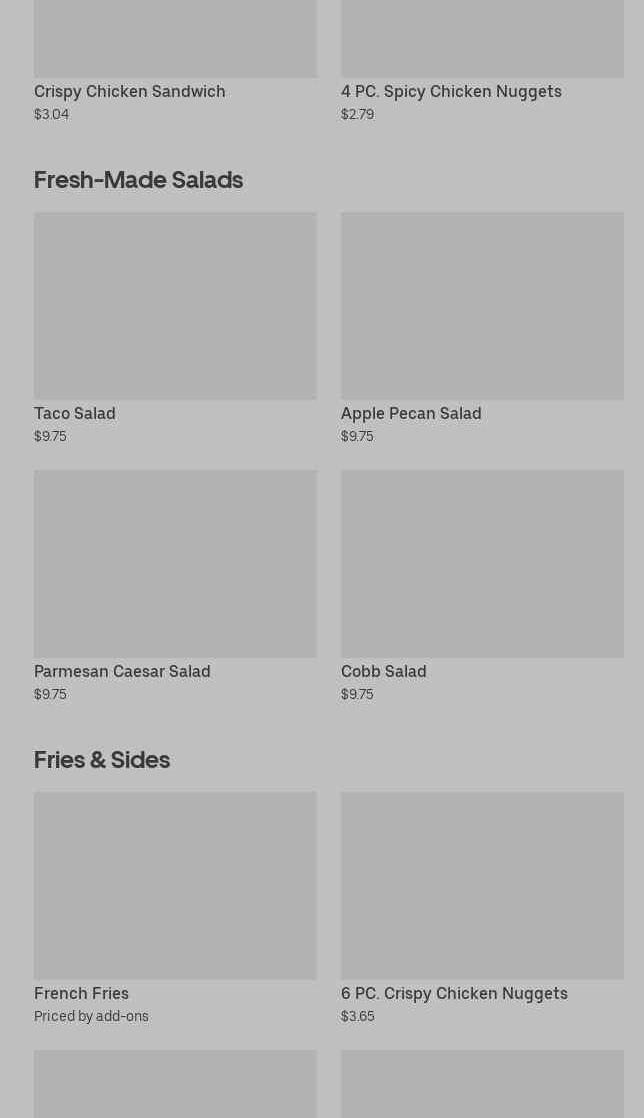The width and height of the screenshot is (644, 1118).
Task: Open the Crispy Chicken Sandwich item
Action: coord(175,60)
